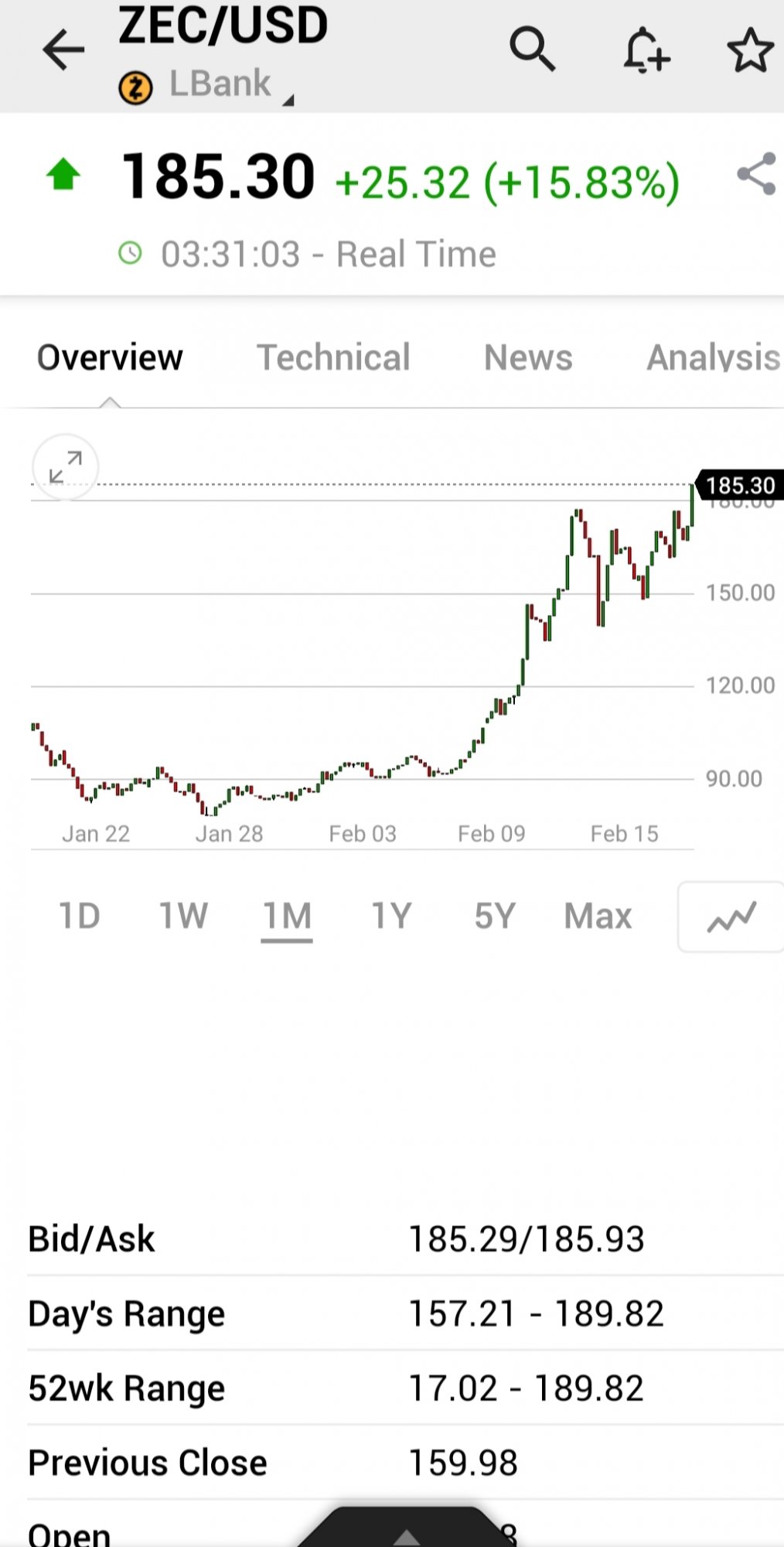Switch to the Technical tab
Viewport: 784px width, 1547px height.
click(x=333, y=357)
